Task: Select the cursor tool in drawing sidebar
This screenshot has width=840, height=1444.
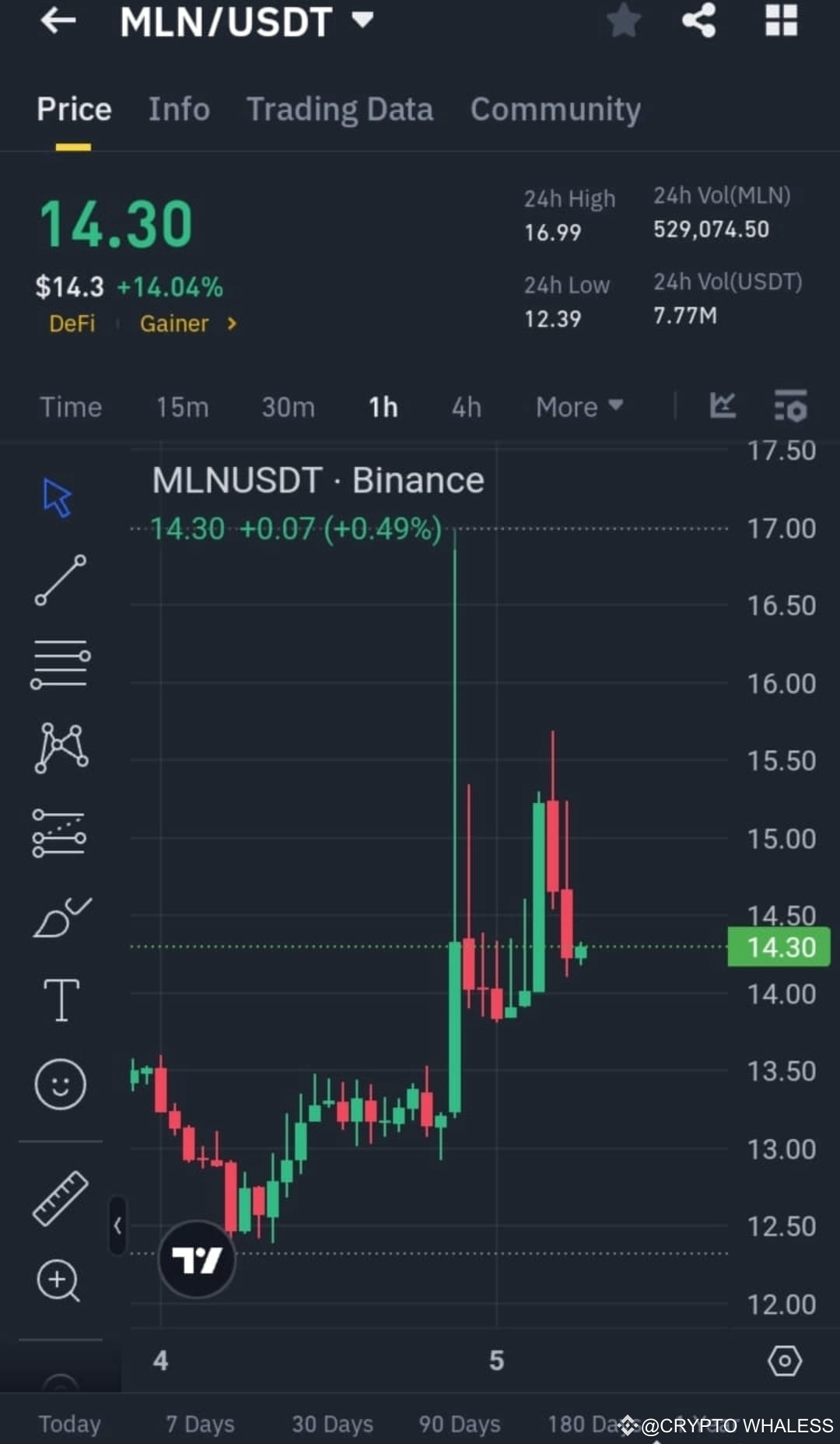Action: [58, 496]
